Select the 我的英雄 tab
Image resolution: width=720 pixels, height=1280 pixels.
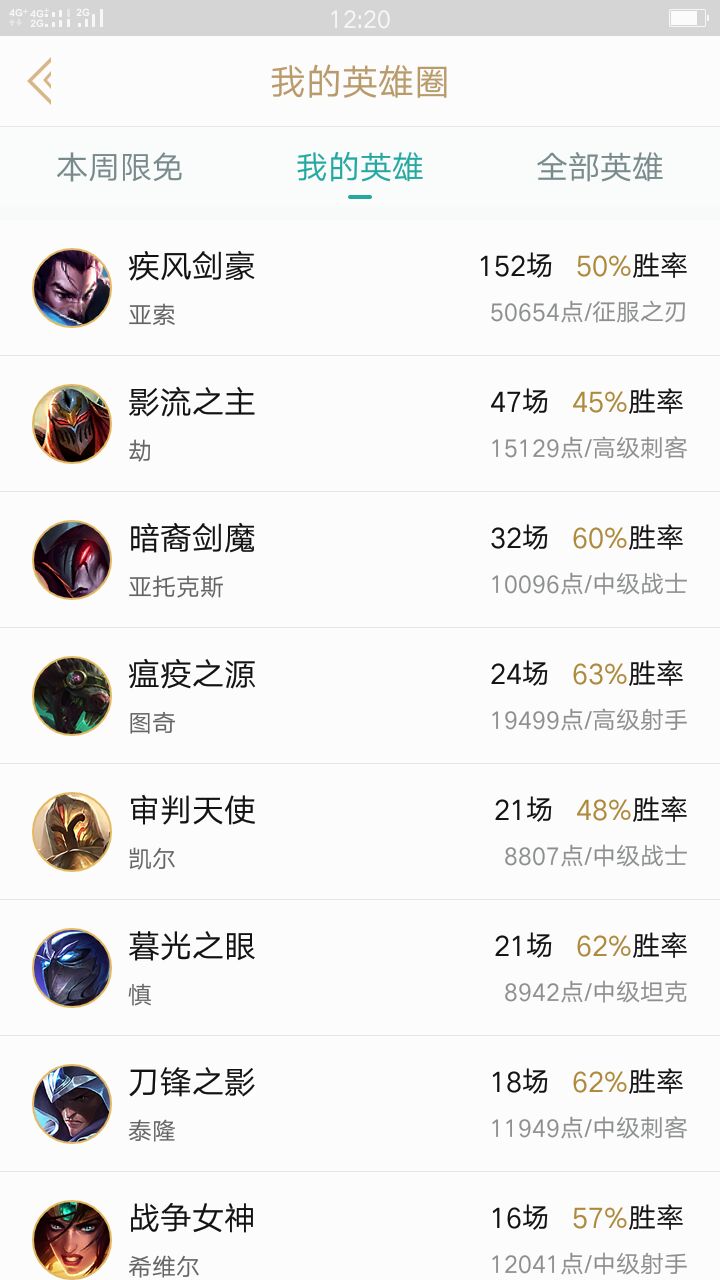tap(360, 167)
